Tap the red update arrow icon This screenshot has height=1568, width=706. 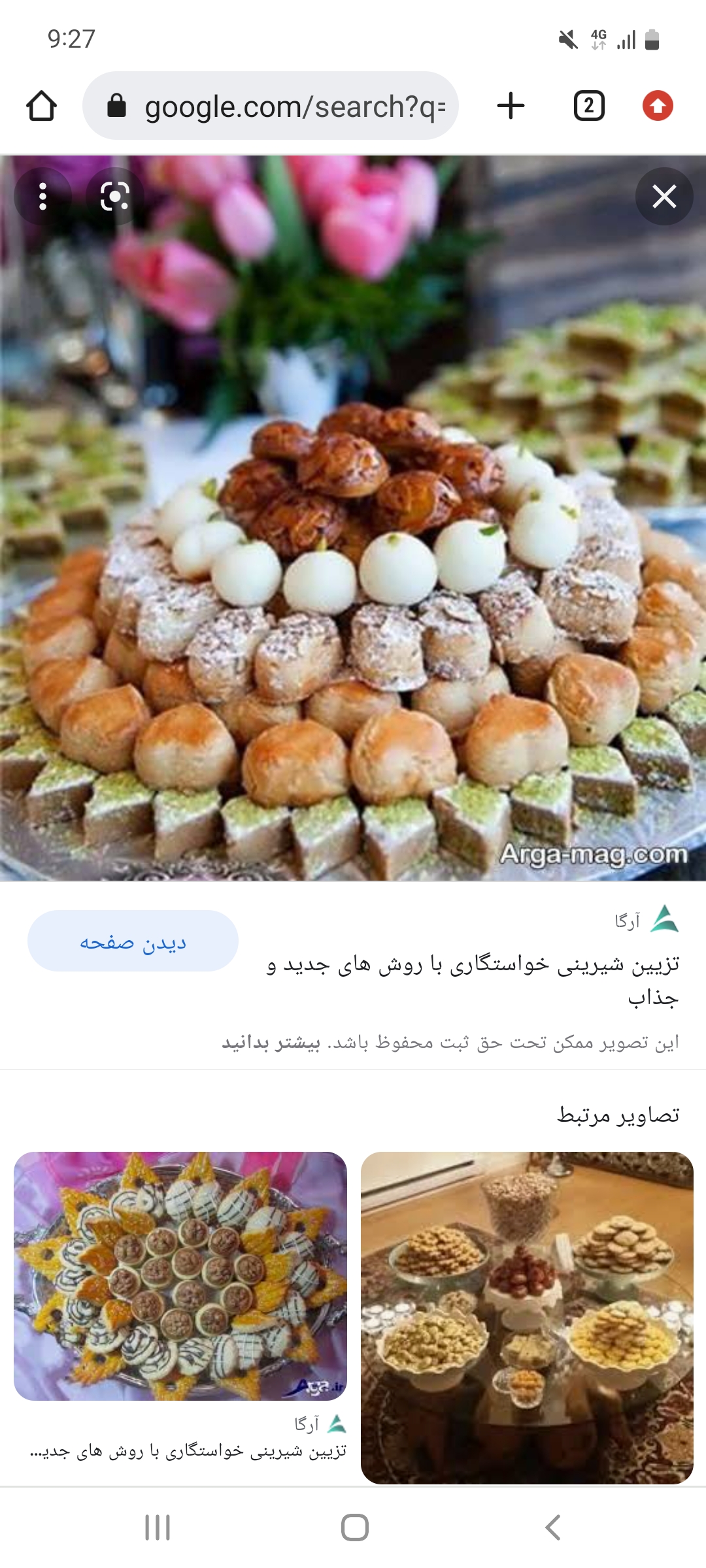tap(658, 106)
